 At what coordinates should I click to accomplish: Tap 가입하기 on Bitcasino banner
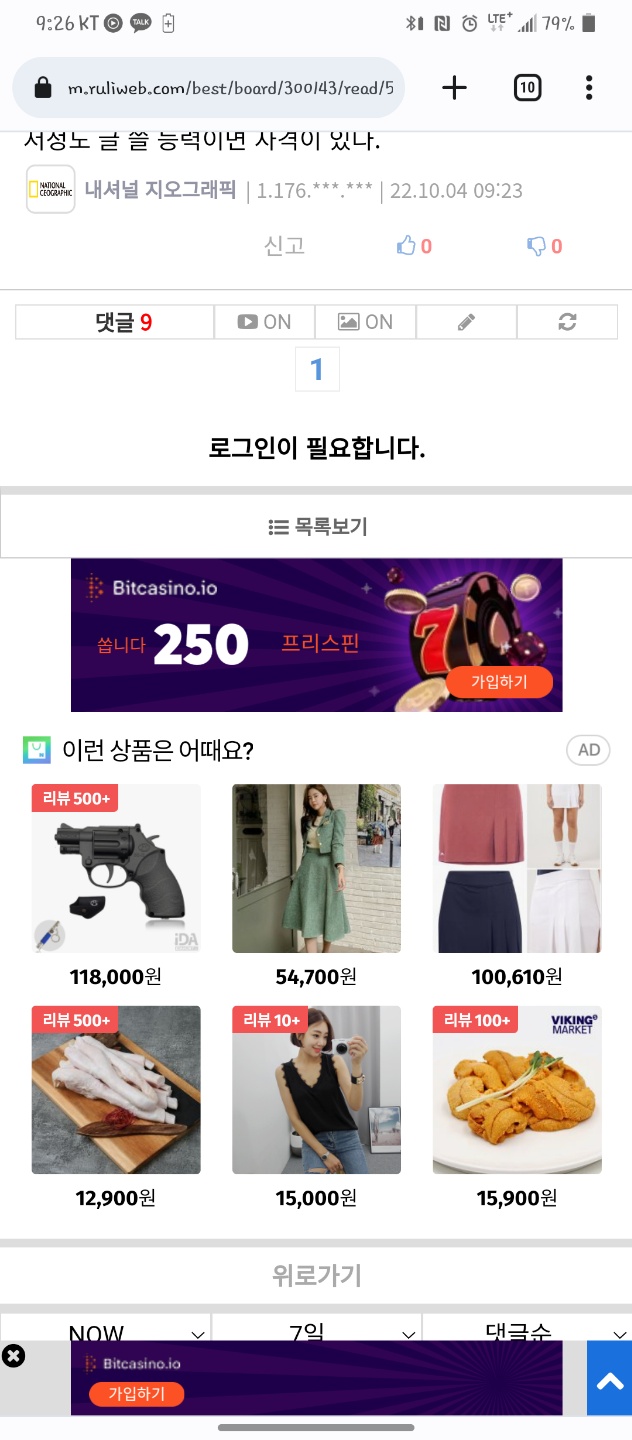pos(498,682)
